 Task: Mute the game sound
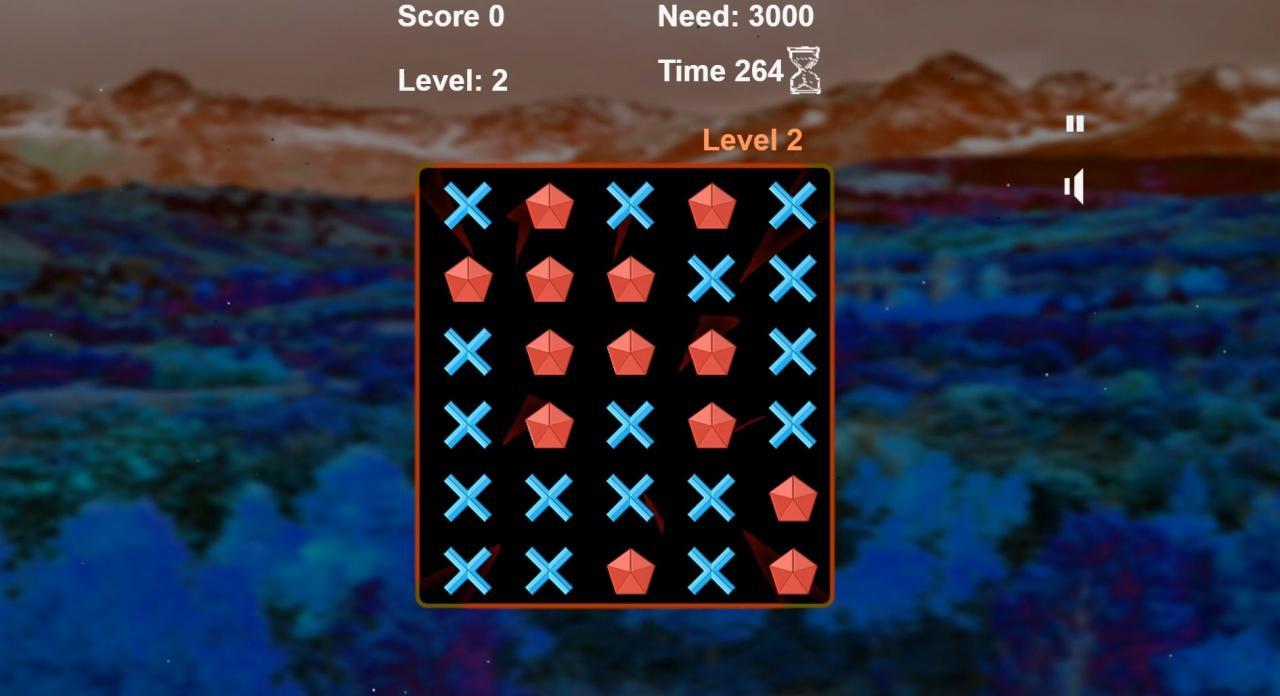pos(1075,187)
